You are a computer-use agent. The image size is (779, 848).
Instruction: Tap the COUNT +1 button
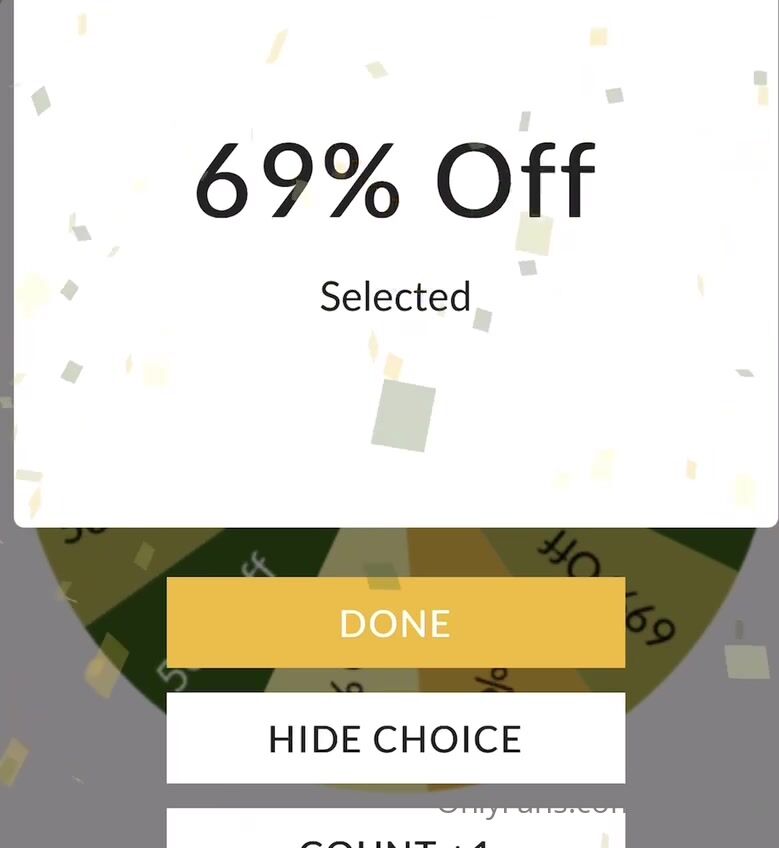click(395, 832)
